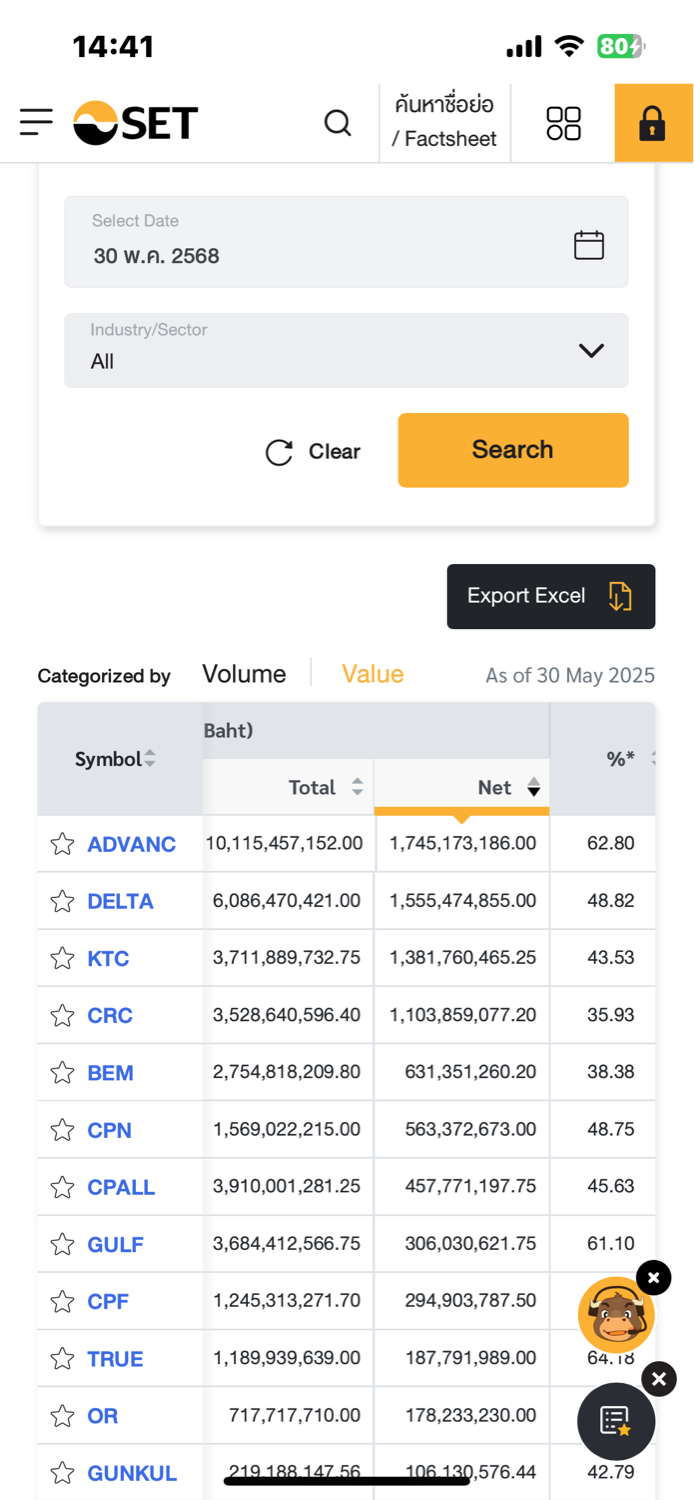Screen dimensions: 694x1500
Task: Sort the table by Symbol
Action: pos(116,759)
